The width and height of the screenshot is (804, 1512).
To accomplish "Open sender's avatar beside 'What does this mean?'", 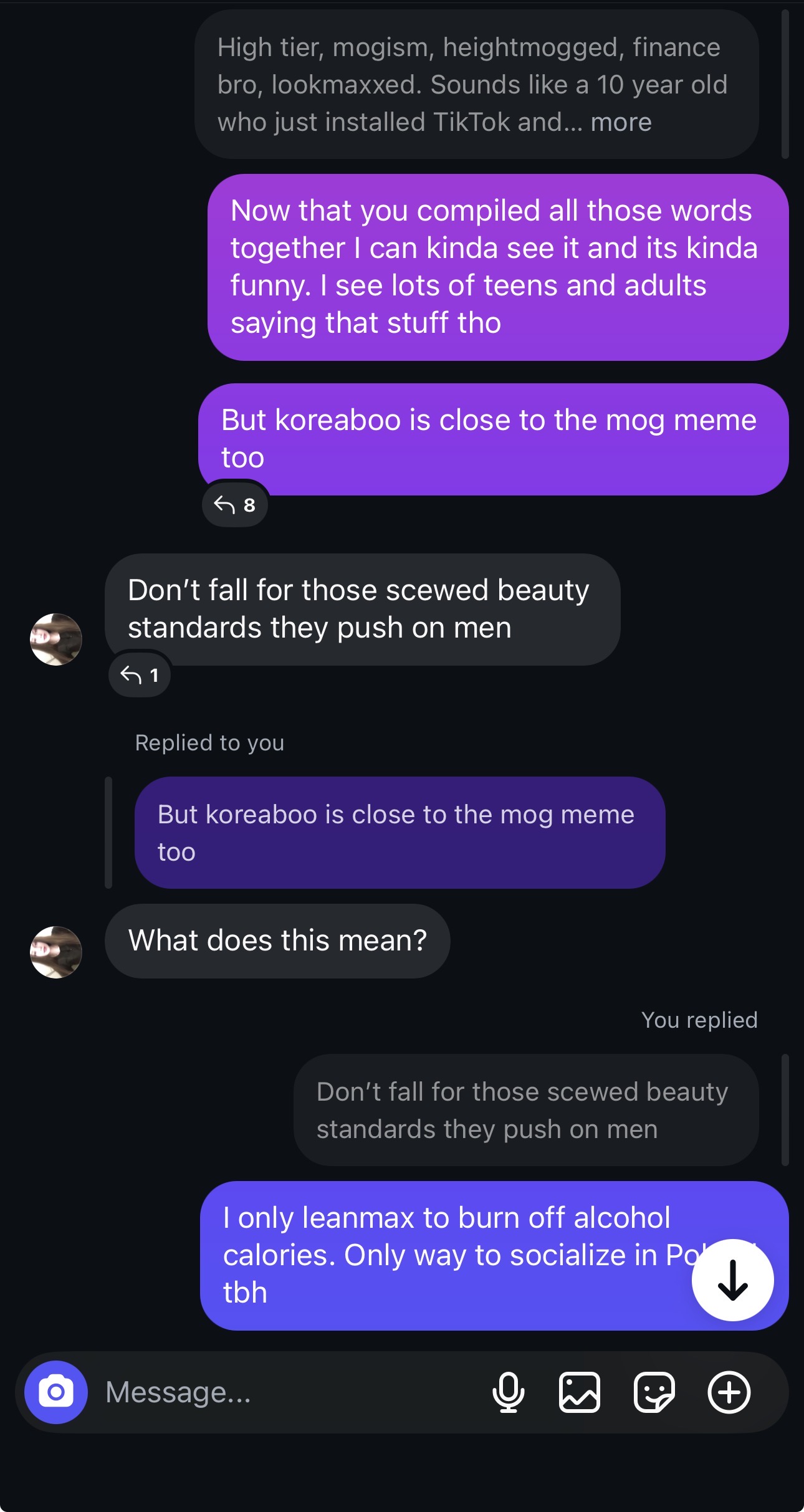I will [x=56, y=952].
